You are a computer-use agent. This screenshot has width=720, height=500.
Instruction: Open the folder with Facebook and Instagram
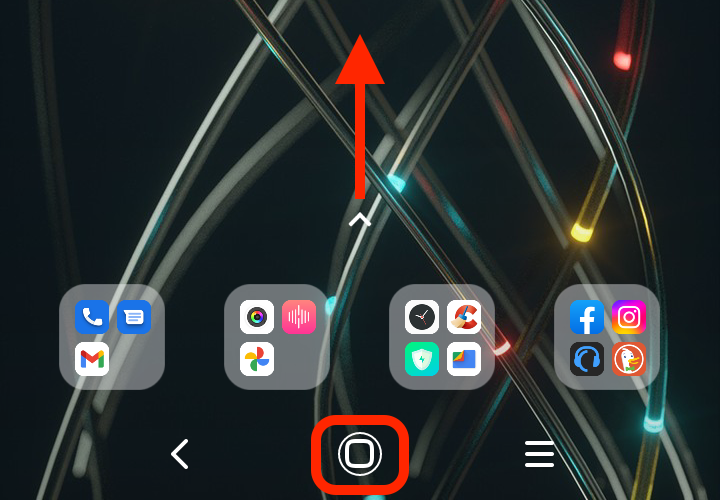tap(607, 337)
